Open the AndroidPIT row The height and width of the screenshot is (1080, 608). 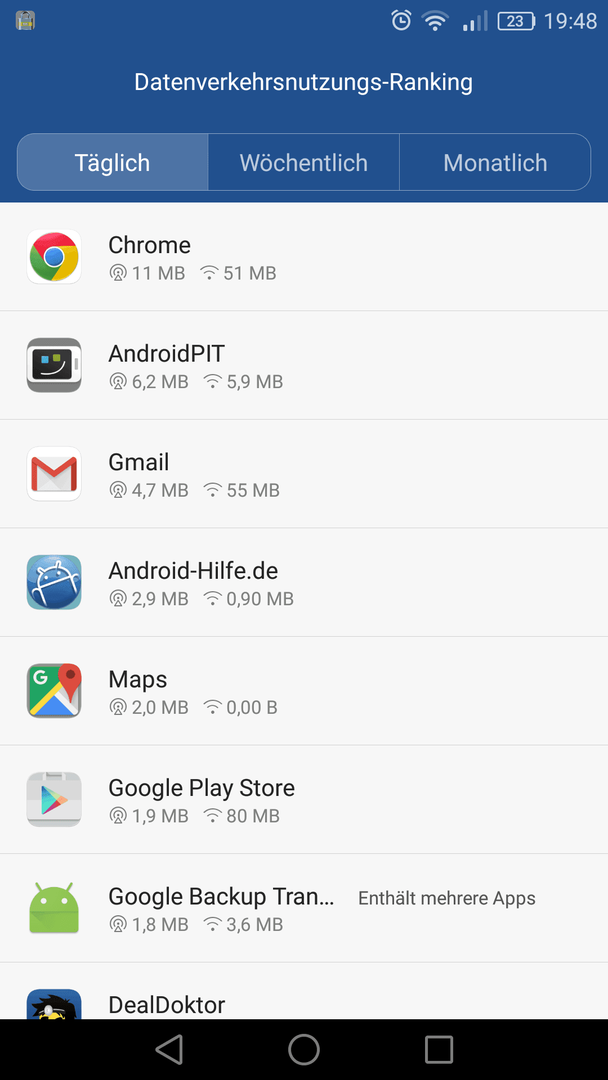click(x=304, y=365)
